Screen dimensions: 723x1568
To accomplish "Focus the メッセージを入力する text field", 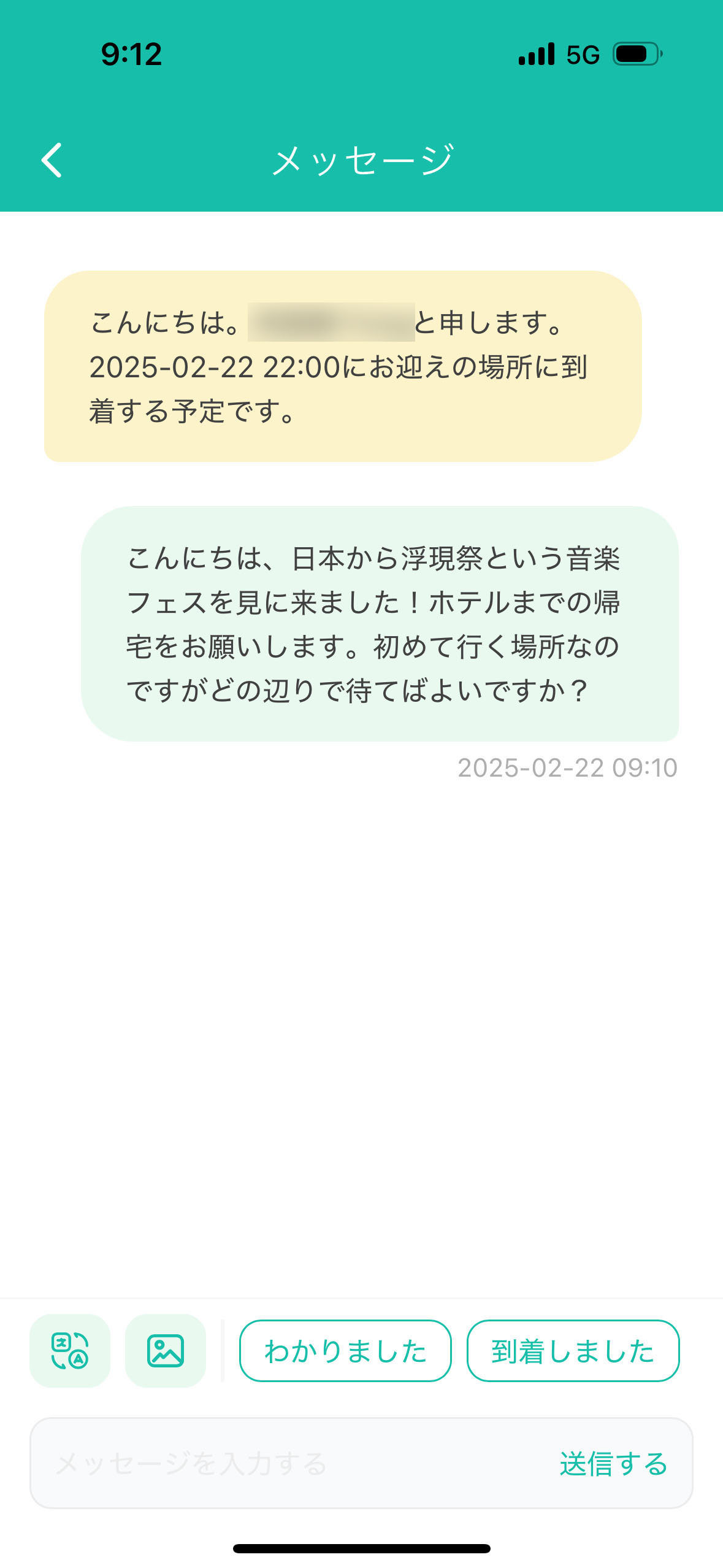I will pyautogui.click(x=294, y=1464).
